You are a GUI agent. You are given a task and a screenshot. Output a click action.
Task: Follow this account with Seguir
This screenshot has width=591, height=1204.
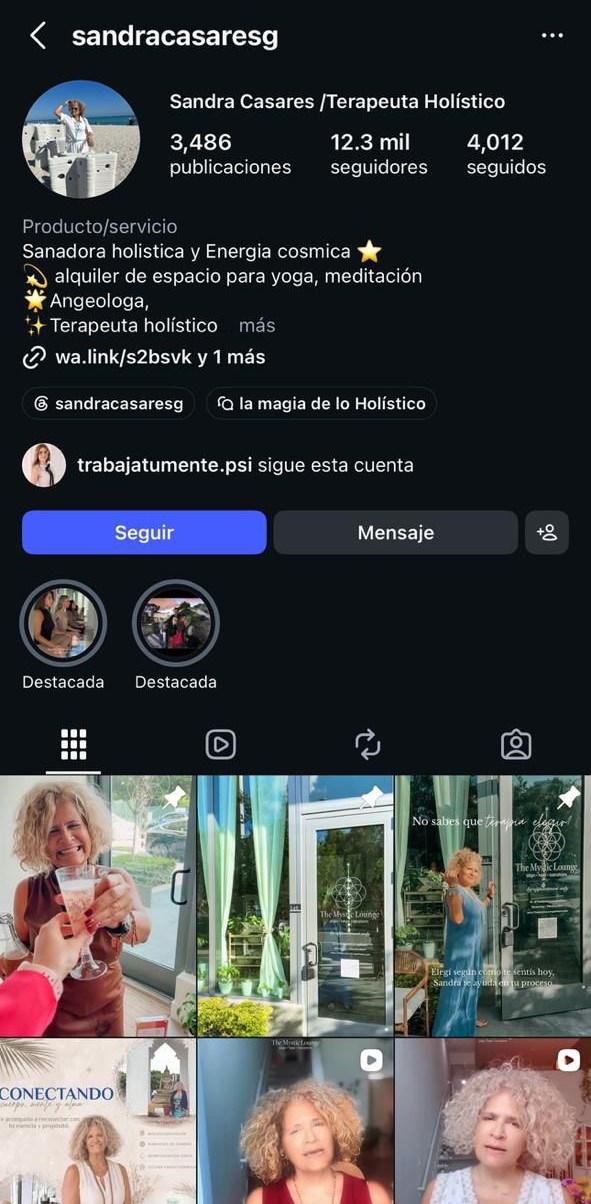144,532
